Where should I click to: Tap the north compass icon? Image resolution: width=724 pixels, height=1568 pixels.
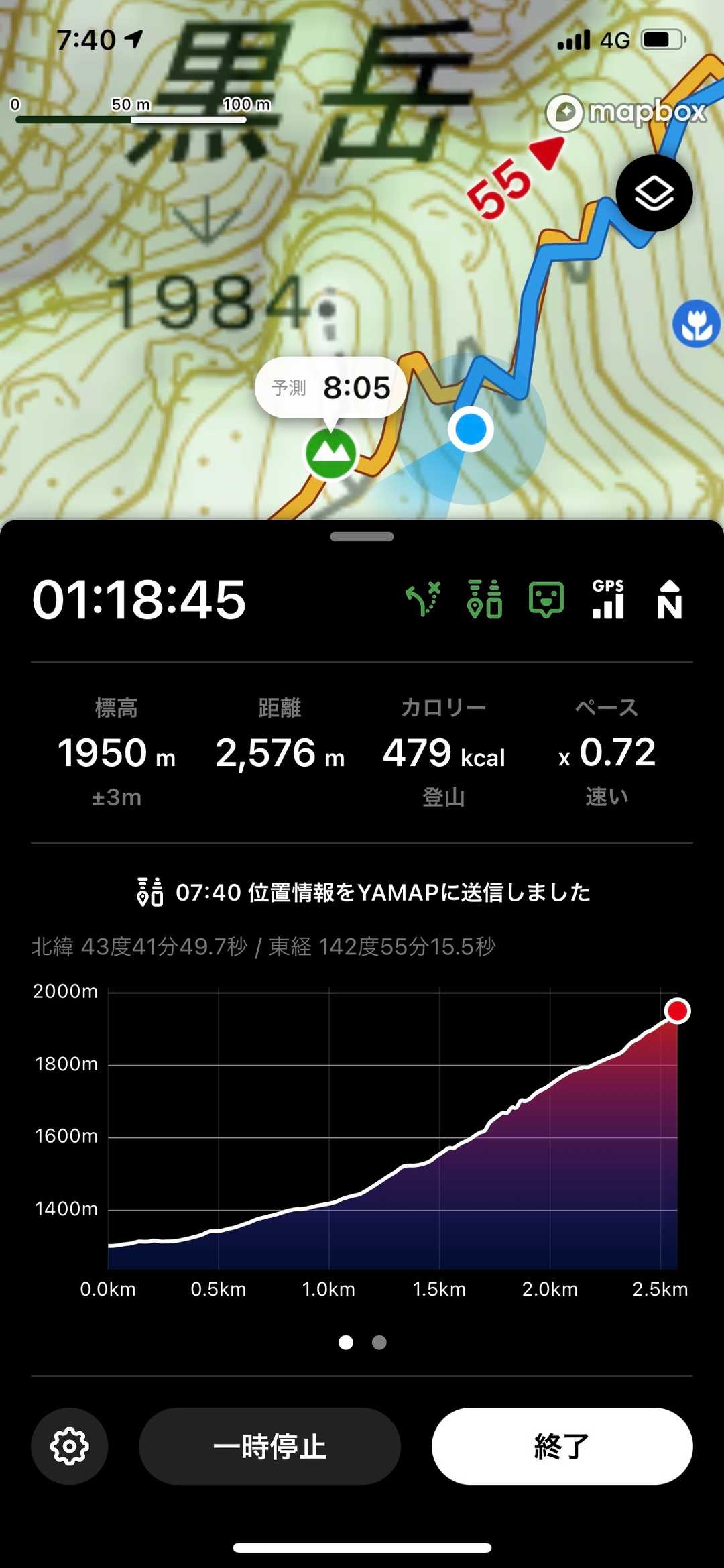point(669,600)
